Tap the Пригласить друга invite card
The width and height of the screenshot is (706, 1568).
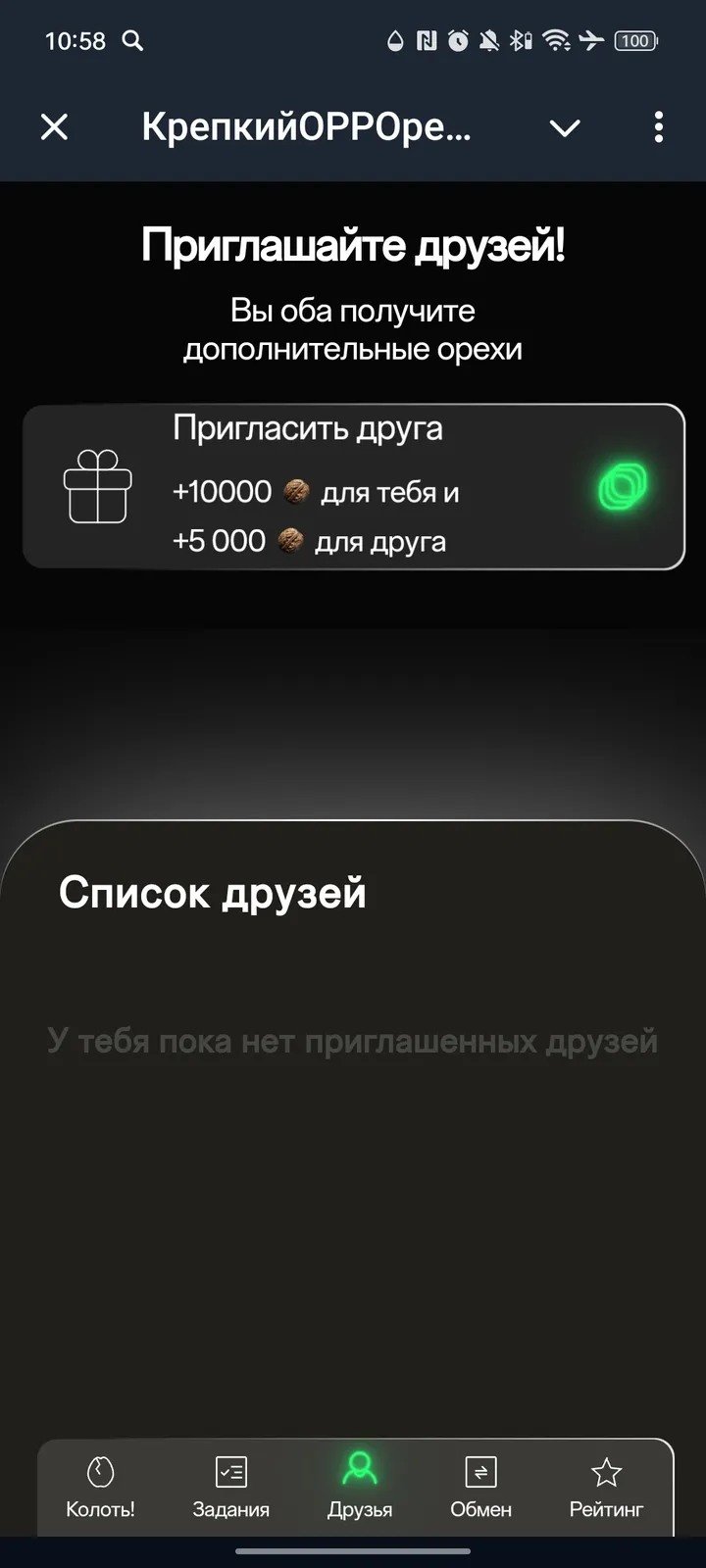pos(353,486)
